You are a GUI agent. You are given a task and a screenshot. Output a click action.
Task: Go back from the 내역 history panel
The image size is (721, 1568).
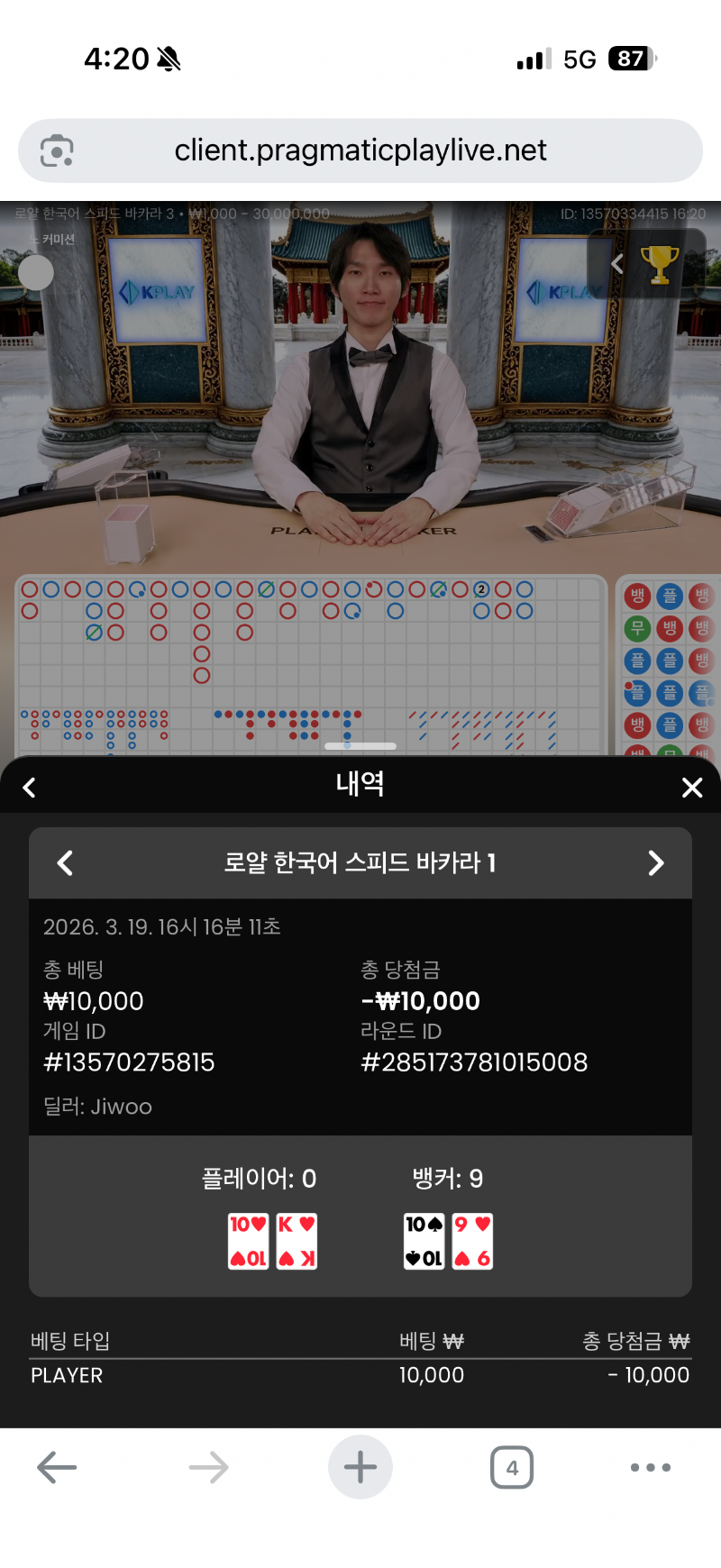pyautogui.click(x=30, y=788)
